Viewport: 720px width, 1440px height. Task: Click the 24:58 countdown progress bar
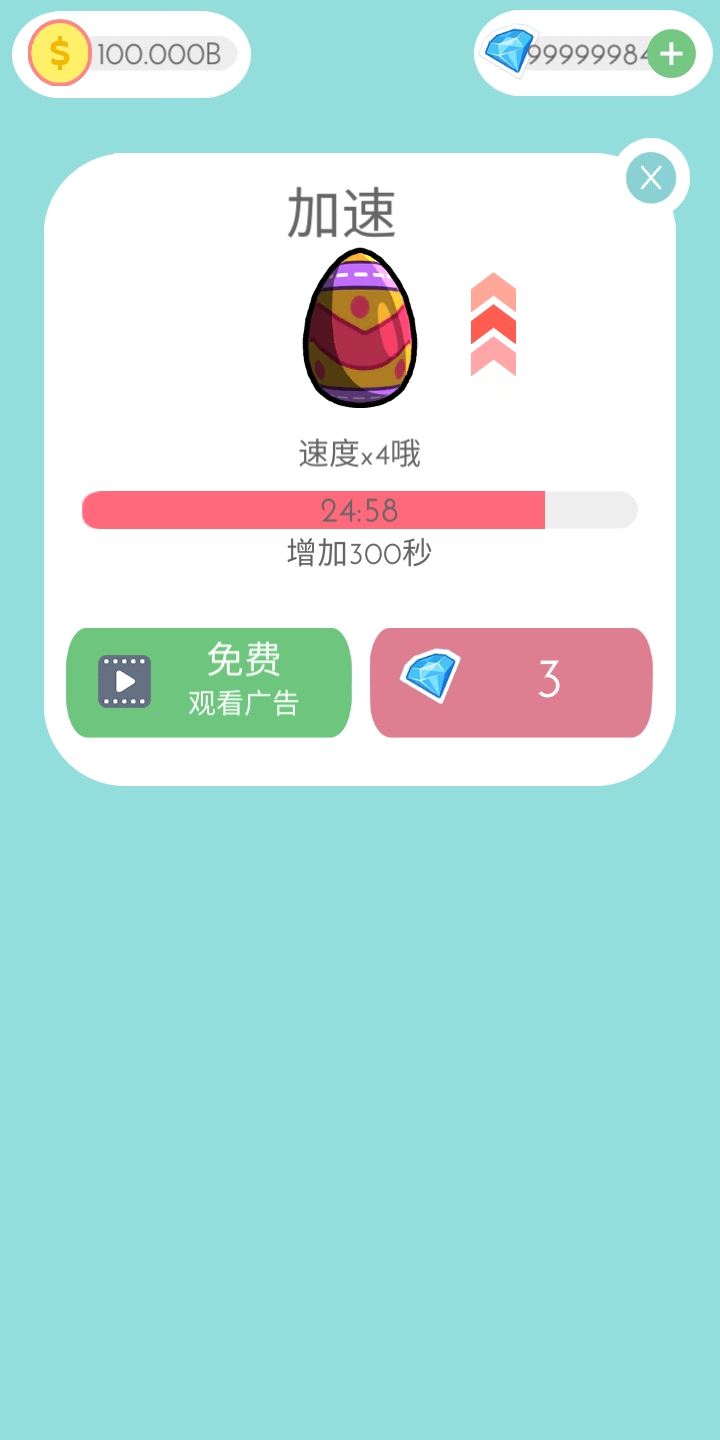pos(359,510)
